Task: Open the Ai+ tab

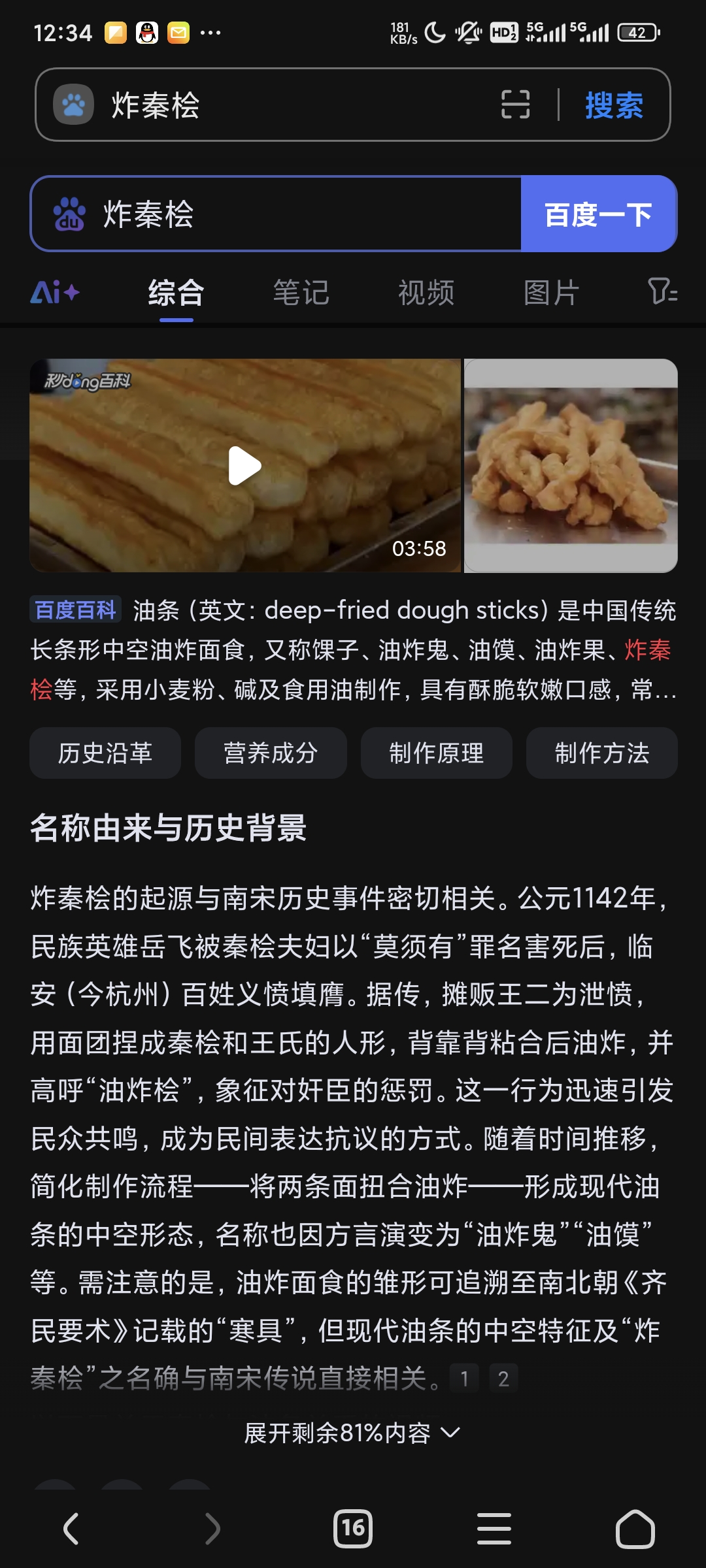Action: point(55,292)
